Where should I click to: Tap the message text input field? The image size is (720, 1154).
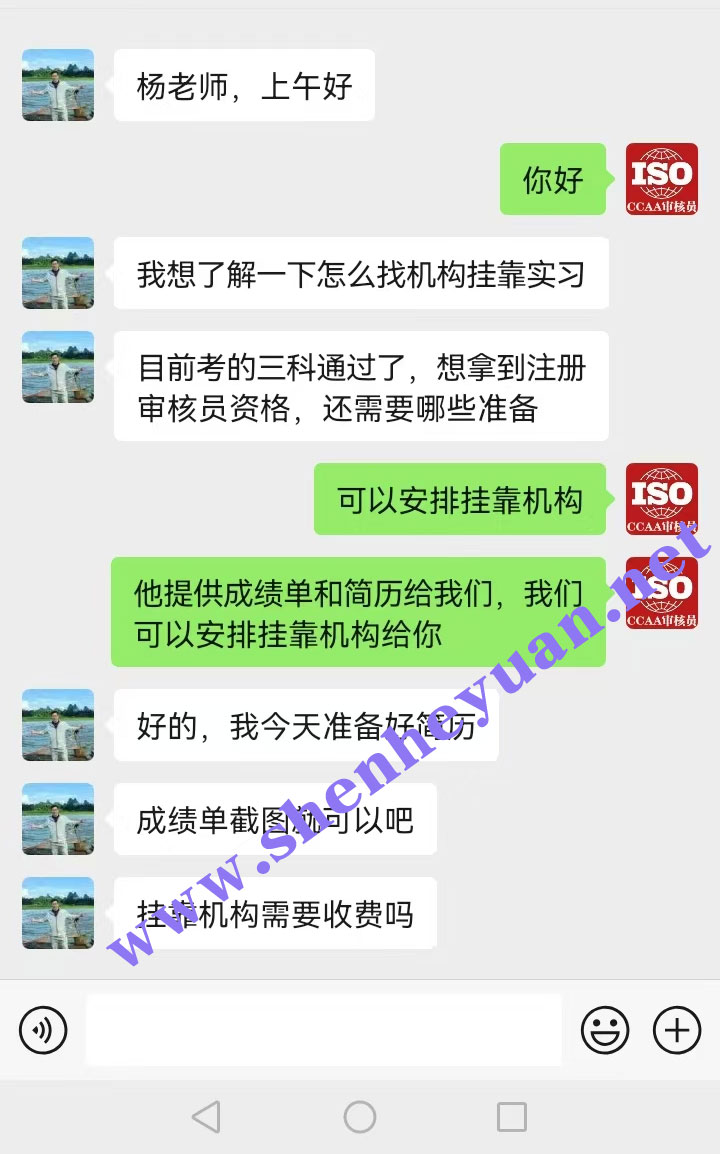click(323, 1030)
